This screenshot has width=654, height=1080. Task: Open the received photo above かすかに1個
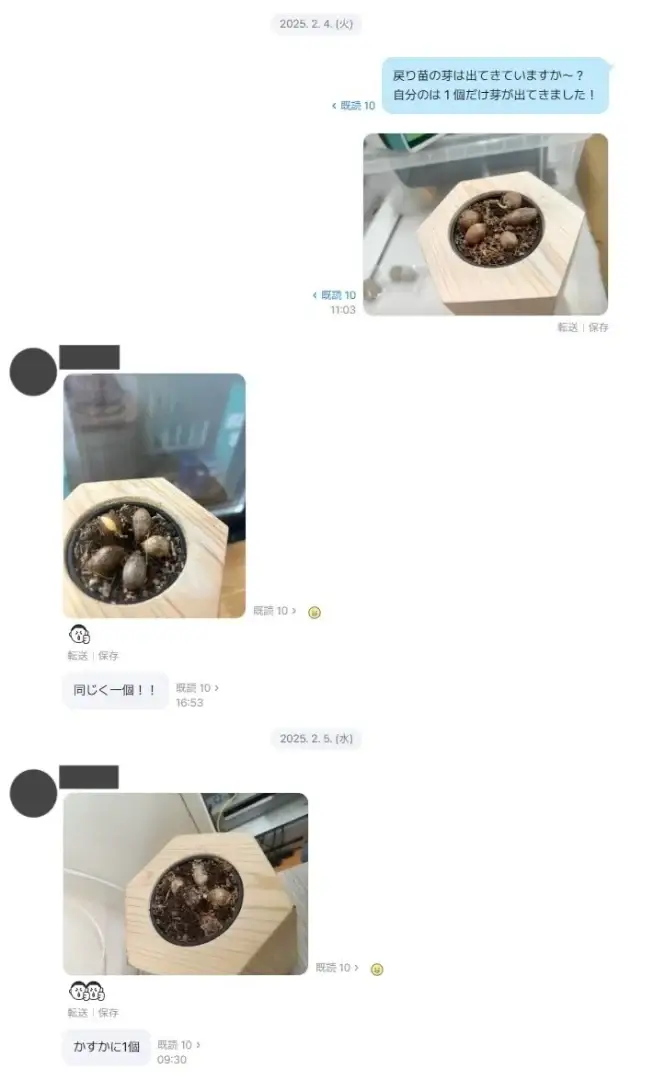185,883
